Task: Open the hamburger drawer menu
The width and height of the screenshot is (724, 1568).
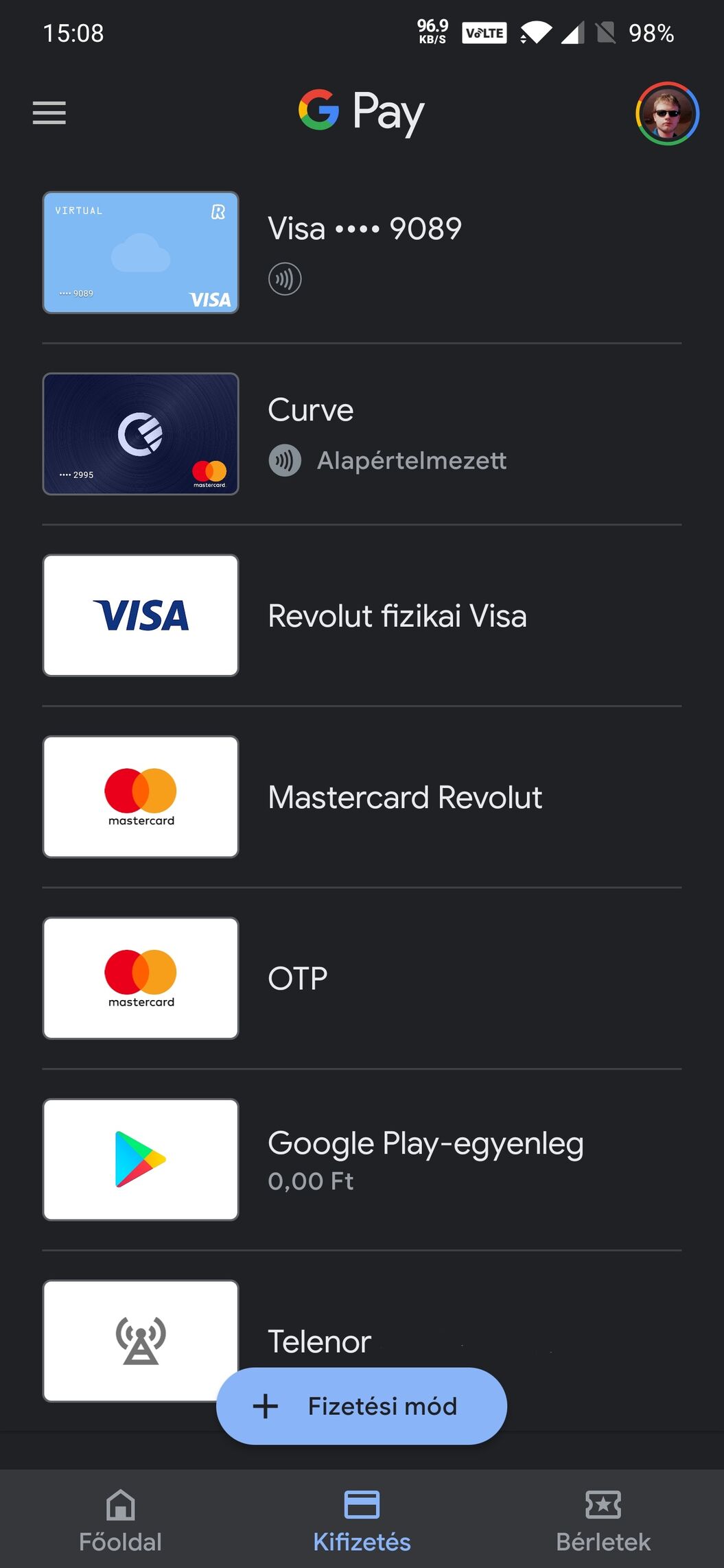Action: pos(49,113)
